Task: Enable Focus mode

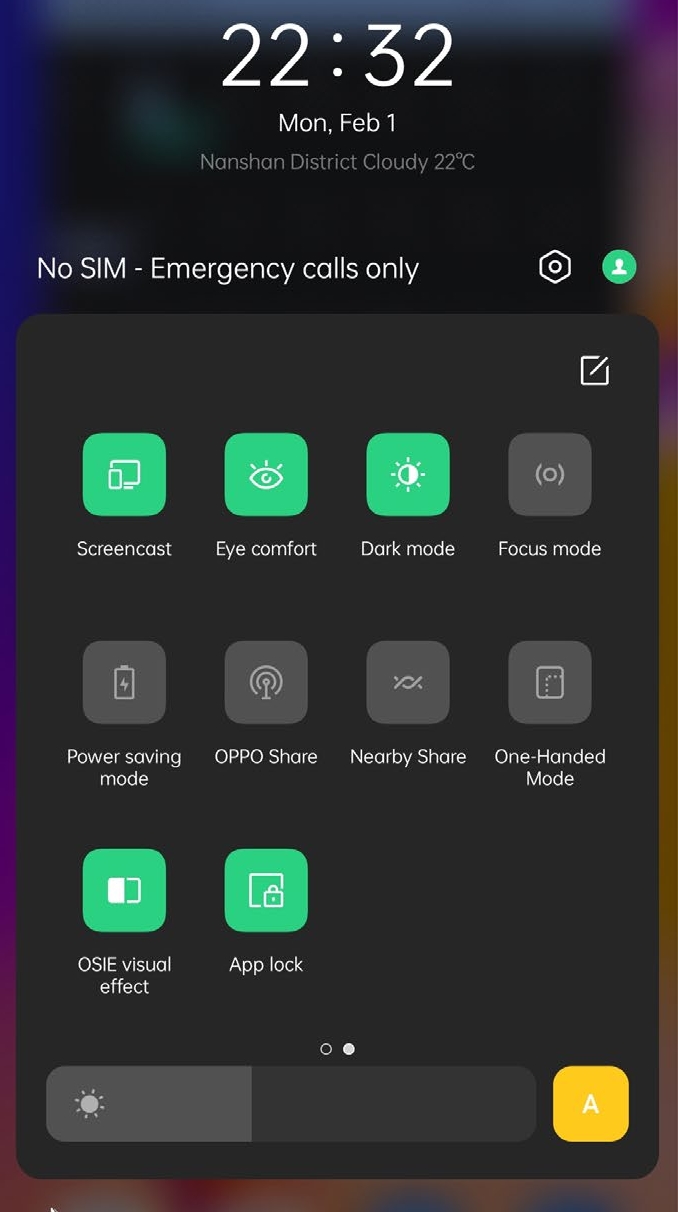Action: tap(550, 475)
